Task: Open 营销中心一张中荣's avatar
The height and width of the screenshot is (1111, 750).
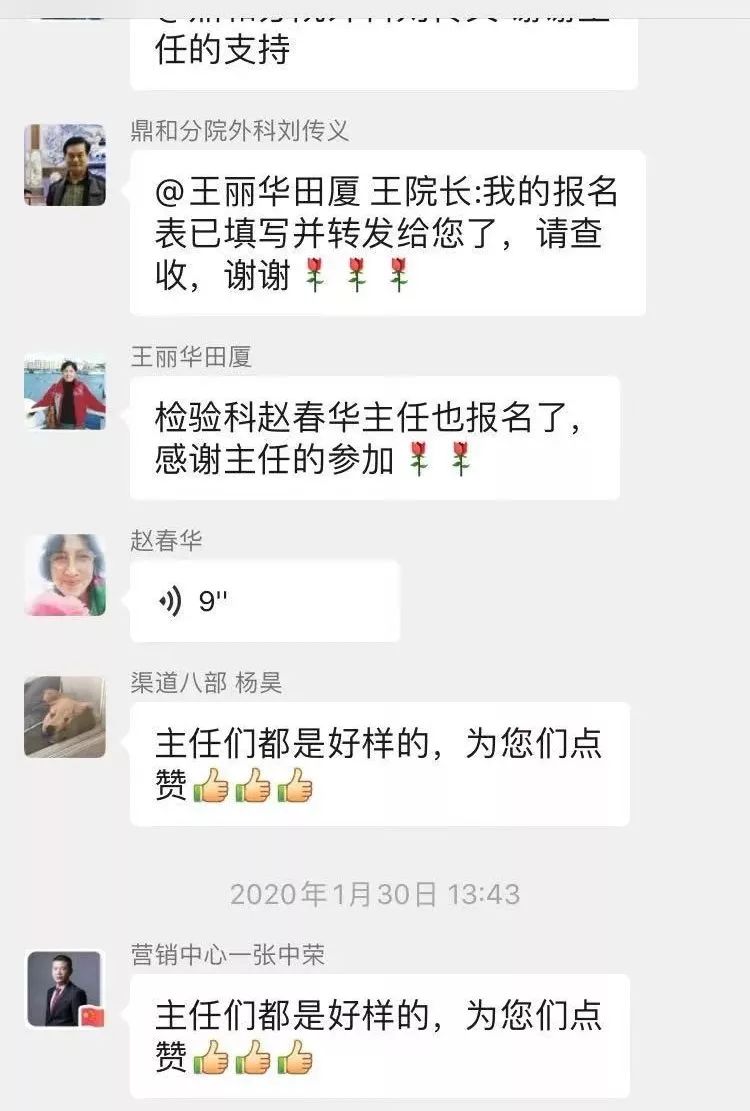Action: pyautogui.click(x=65, y=989)
